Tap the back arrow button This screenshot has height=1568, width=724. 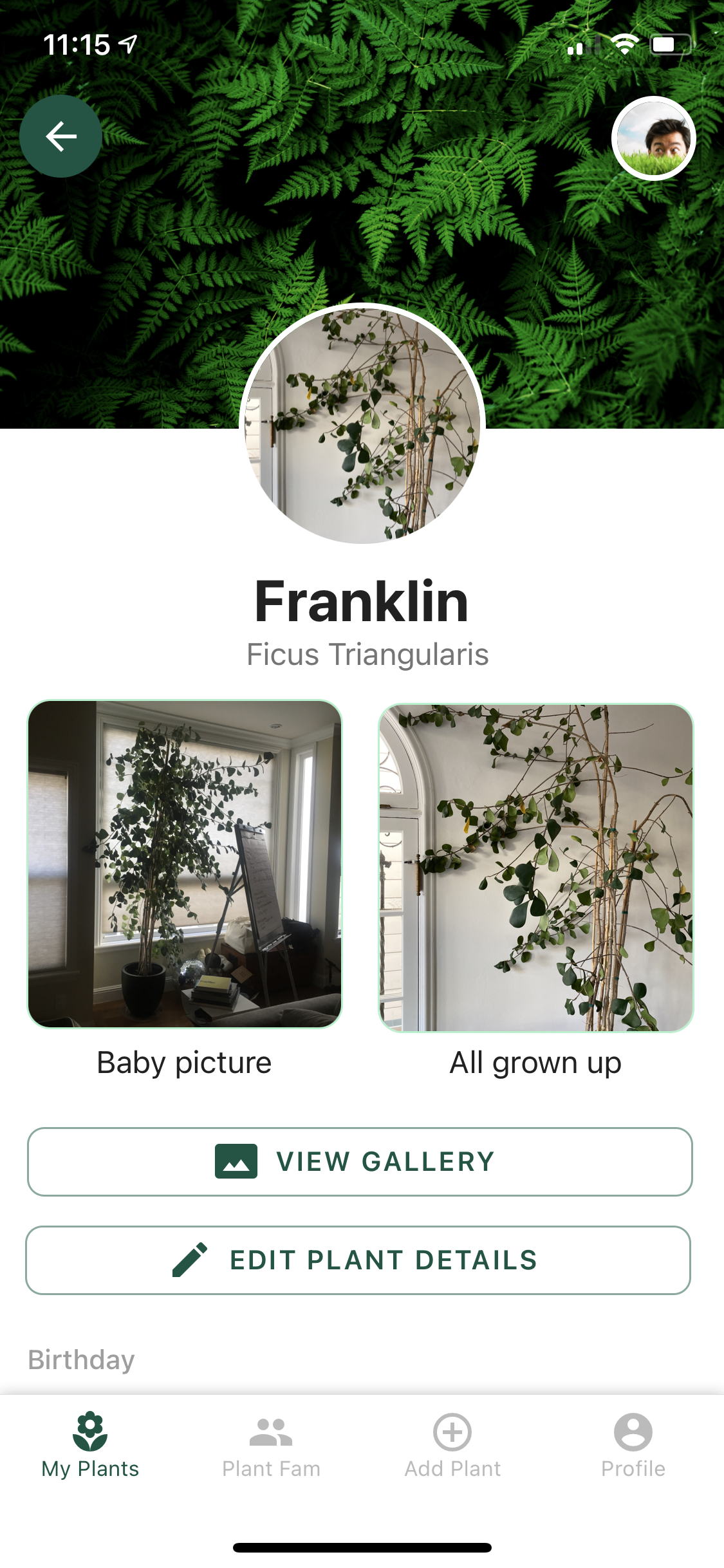click(60, 136)
